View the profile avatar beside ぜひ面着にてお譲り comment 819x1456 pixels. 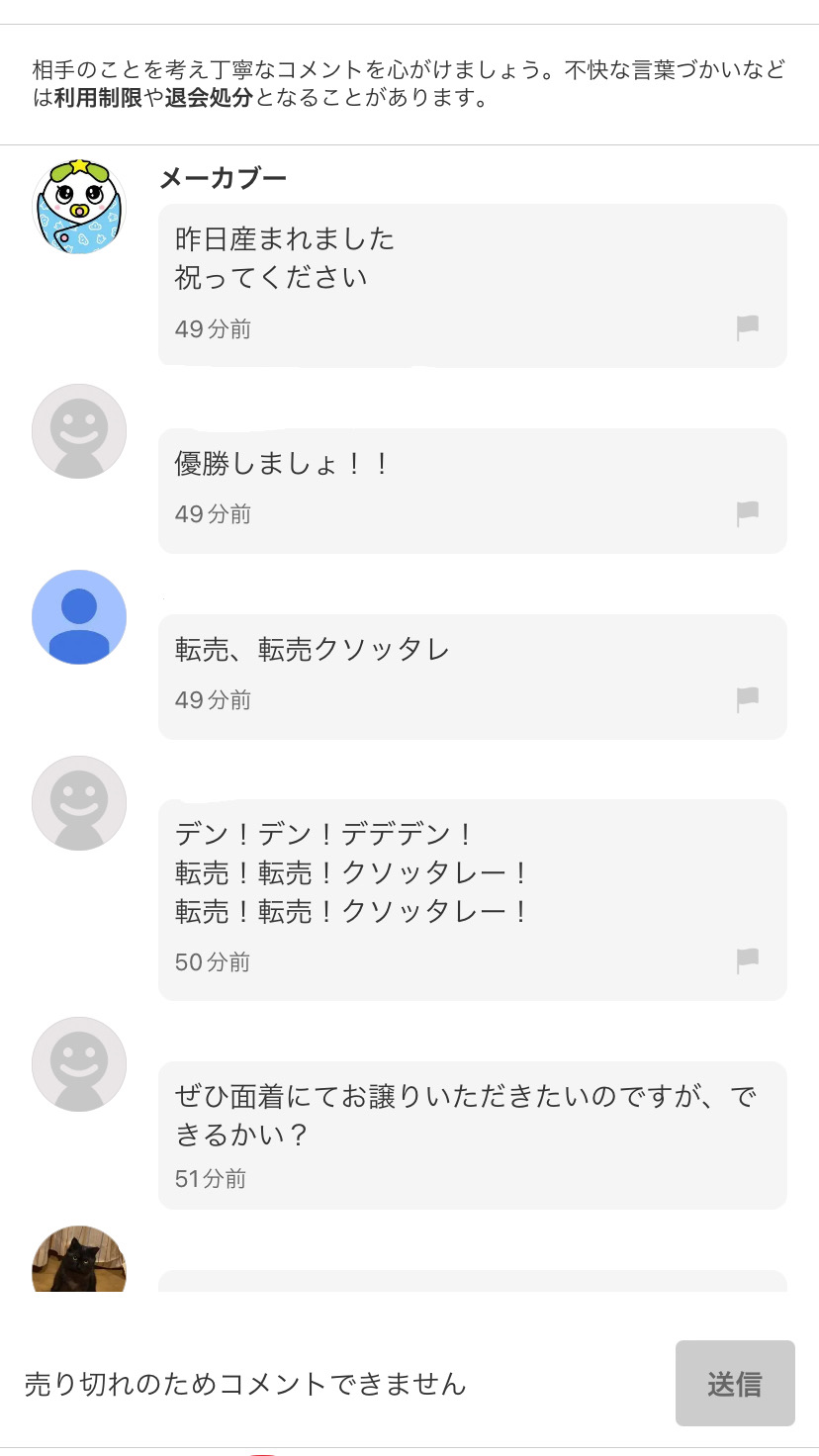coord(79,1064)
